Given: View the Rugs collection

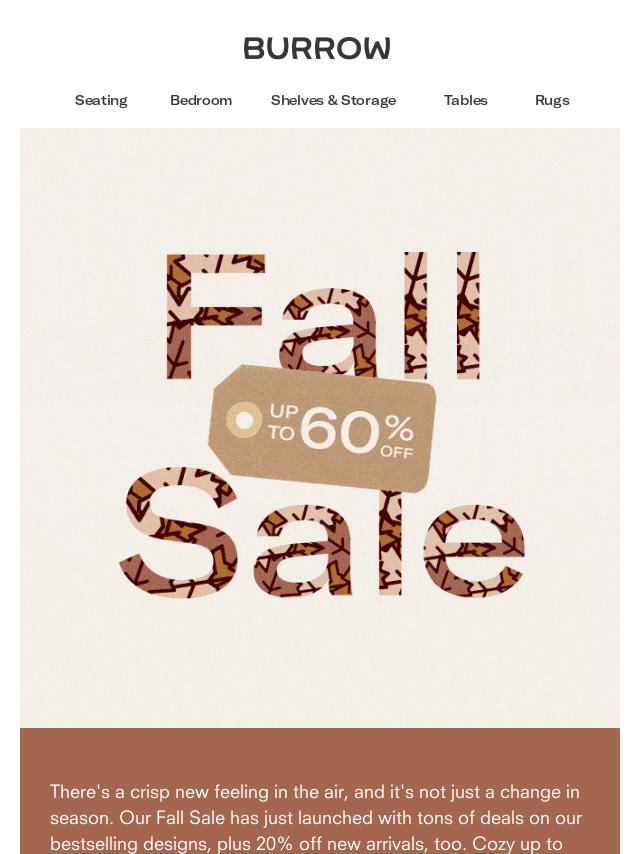Looking at the screenshot, I should (552, 100).
